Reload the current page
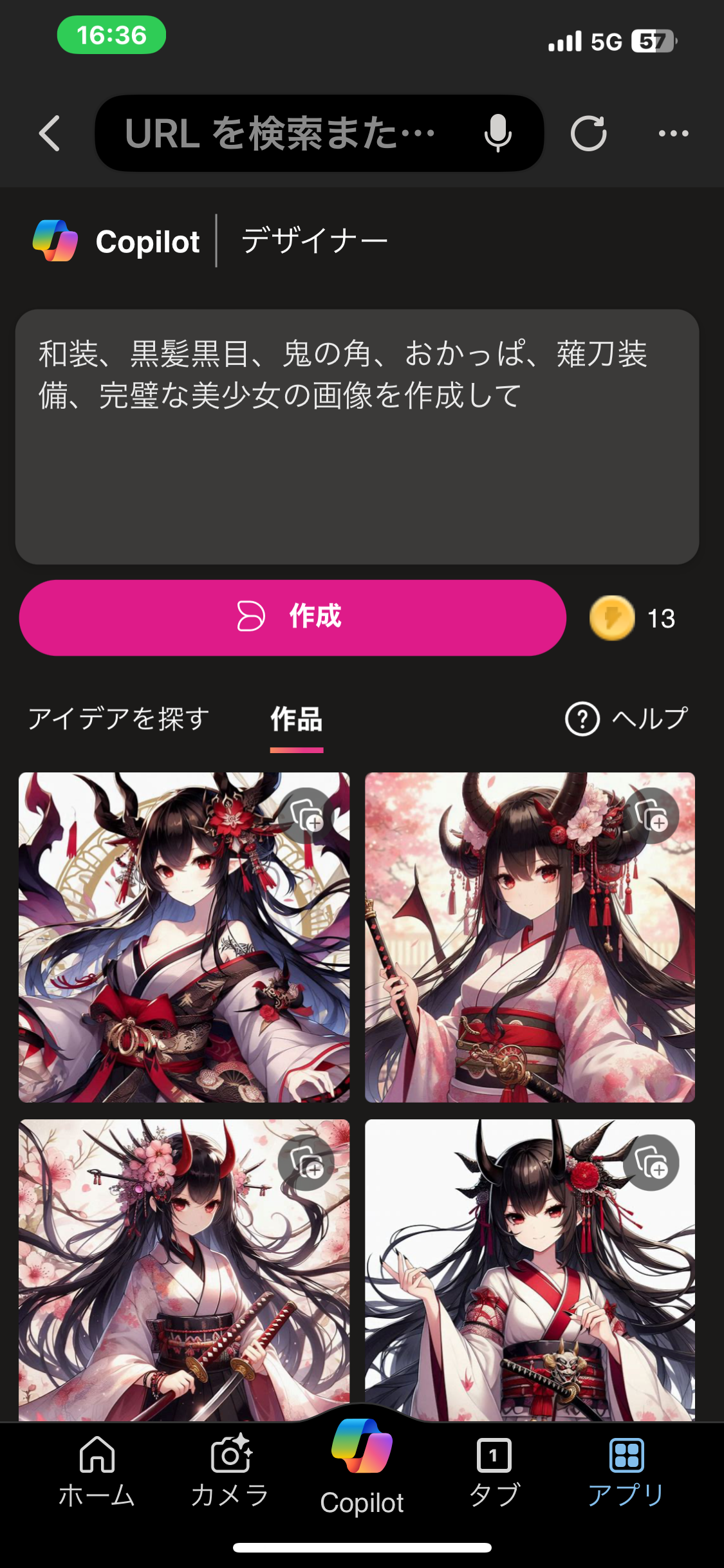 tap(588, 134)
